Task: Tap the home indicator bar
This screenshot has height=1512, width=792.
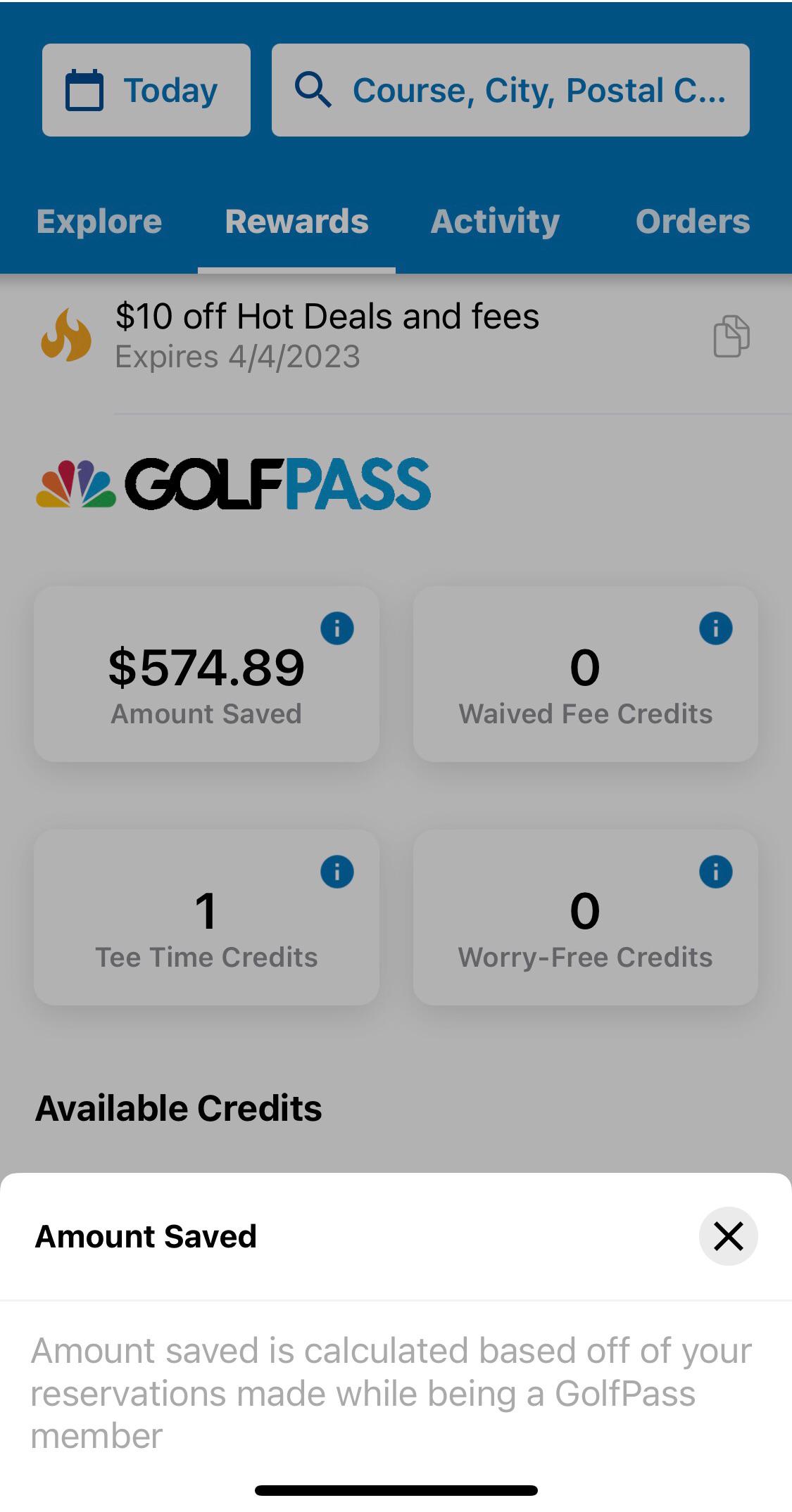Action: [396, 1491]
